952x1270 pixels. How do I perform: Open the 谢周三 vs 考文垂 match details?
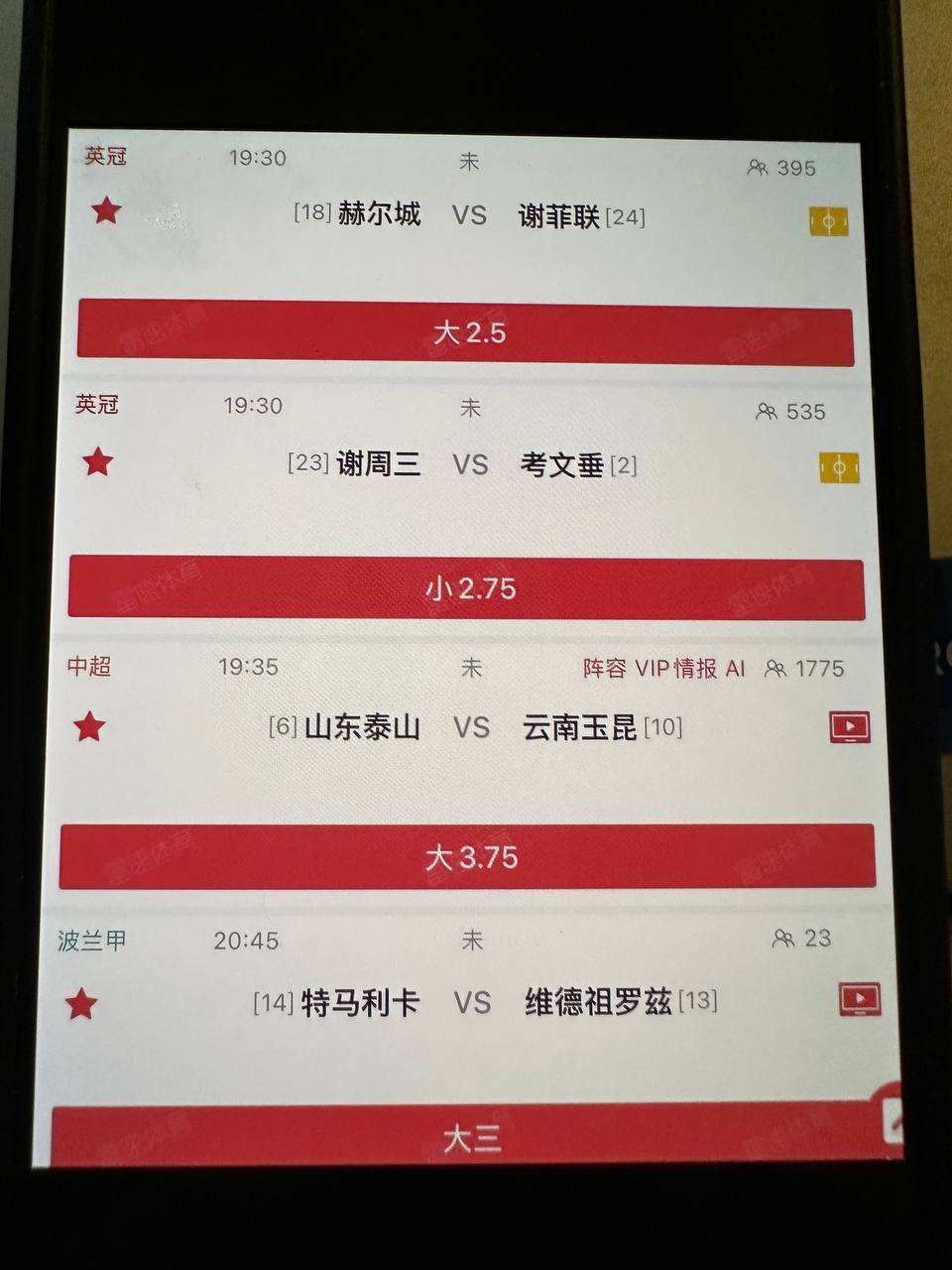pyautogui.click(x=470, y=464)
